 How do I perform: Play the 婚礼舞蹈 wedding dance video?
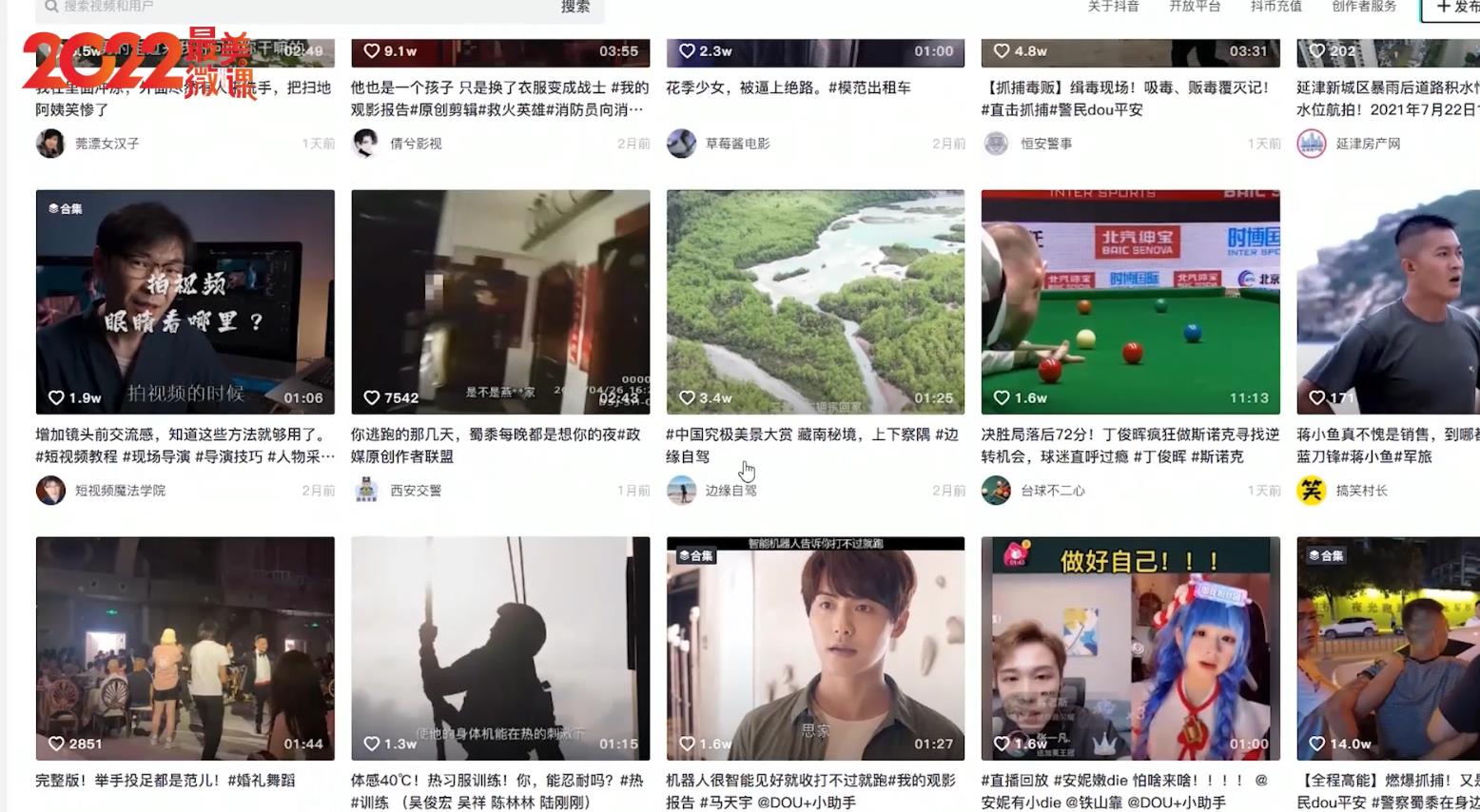[x=185, y=648]
